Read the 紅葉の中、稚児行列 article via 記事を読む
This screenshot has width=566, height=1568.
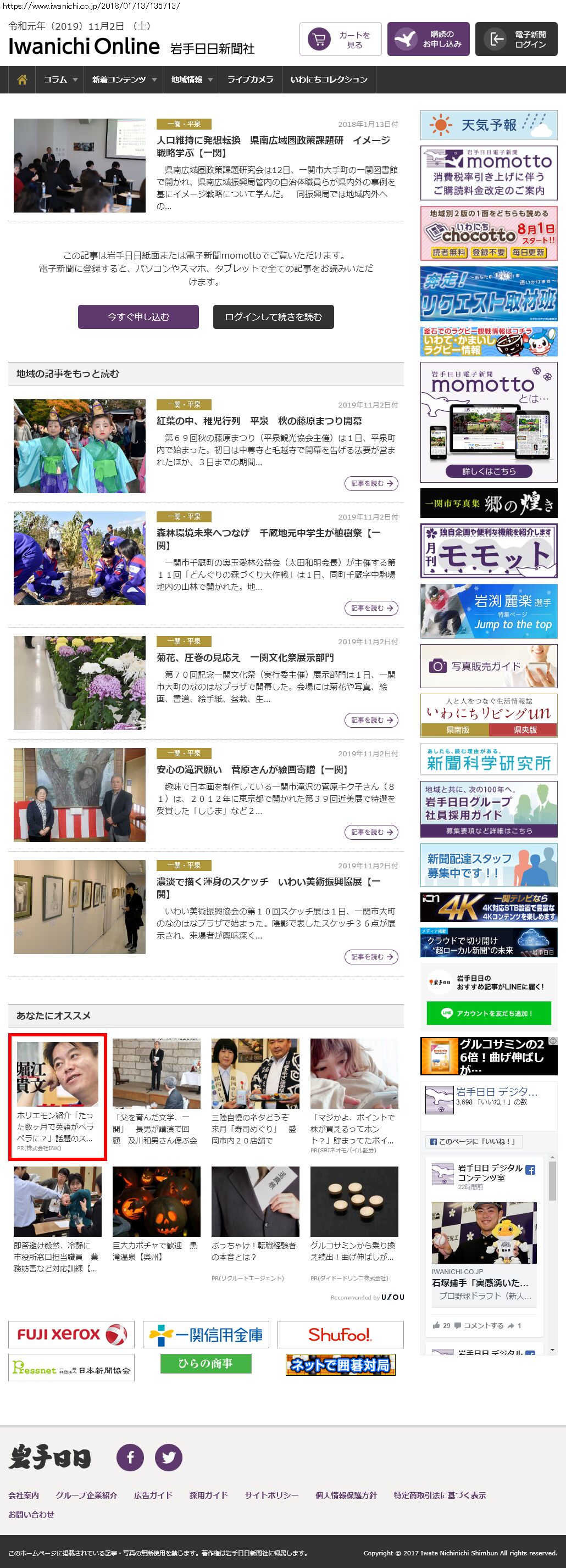(x=371, y=483)
